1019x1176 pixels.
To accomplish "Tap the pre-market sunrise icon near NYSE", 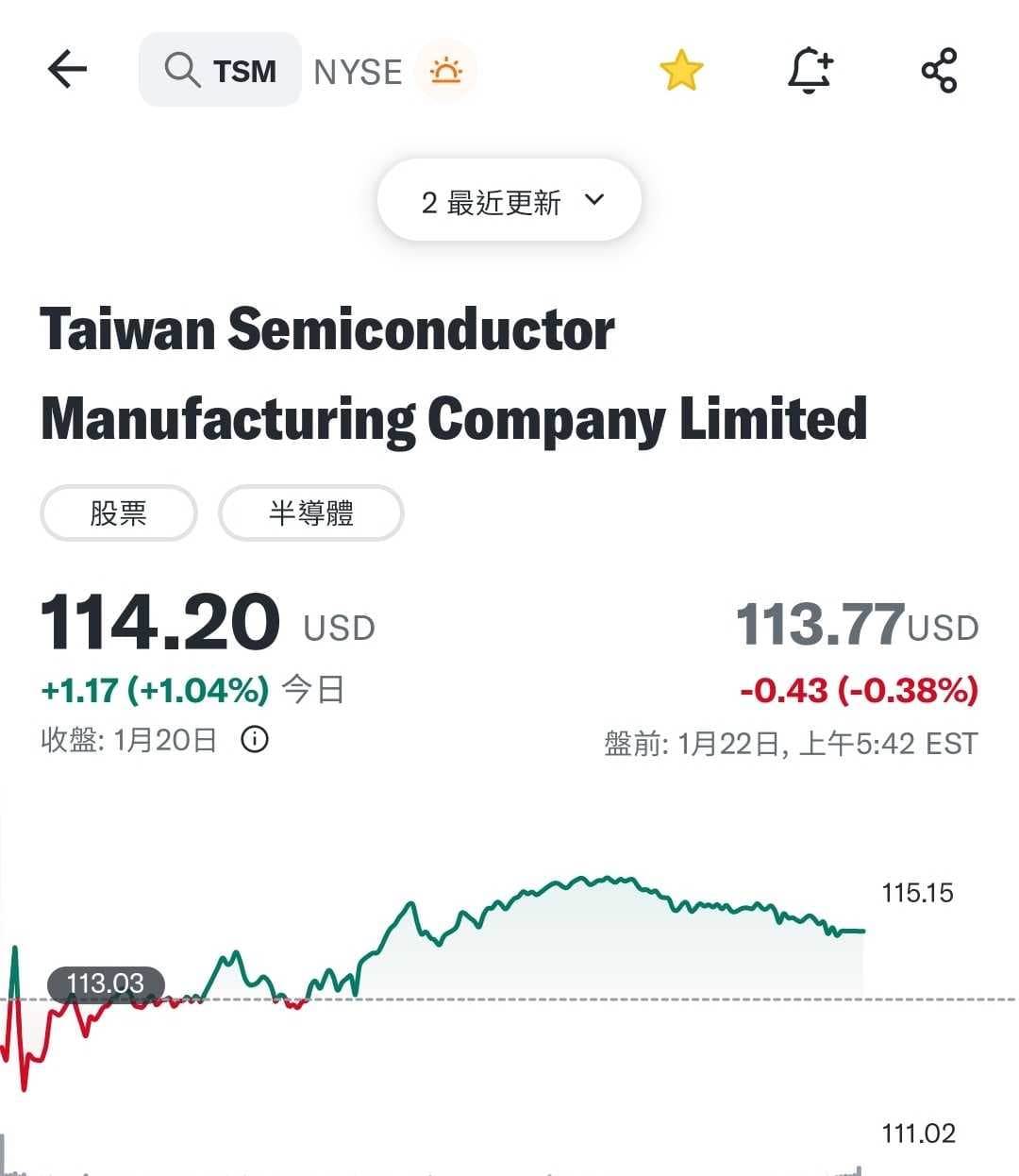I will (446, 71).
